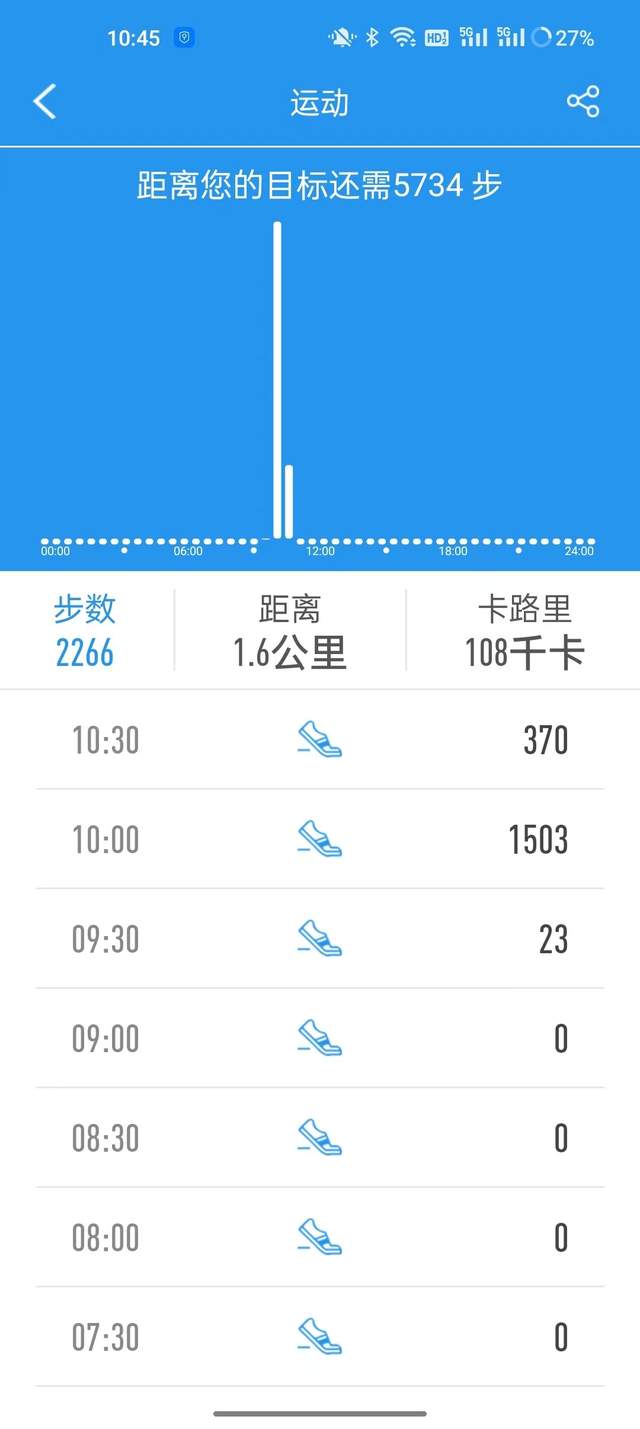Screen dimensions: 640x1429
Task: Switch to the 卡路里 calories tab
Action: [524, 630]
